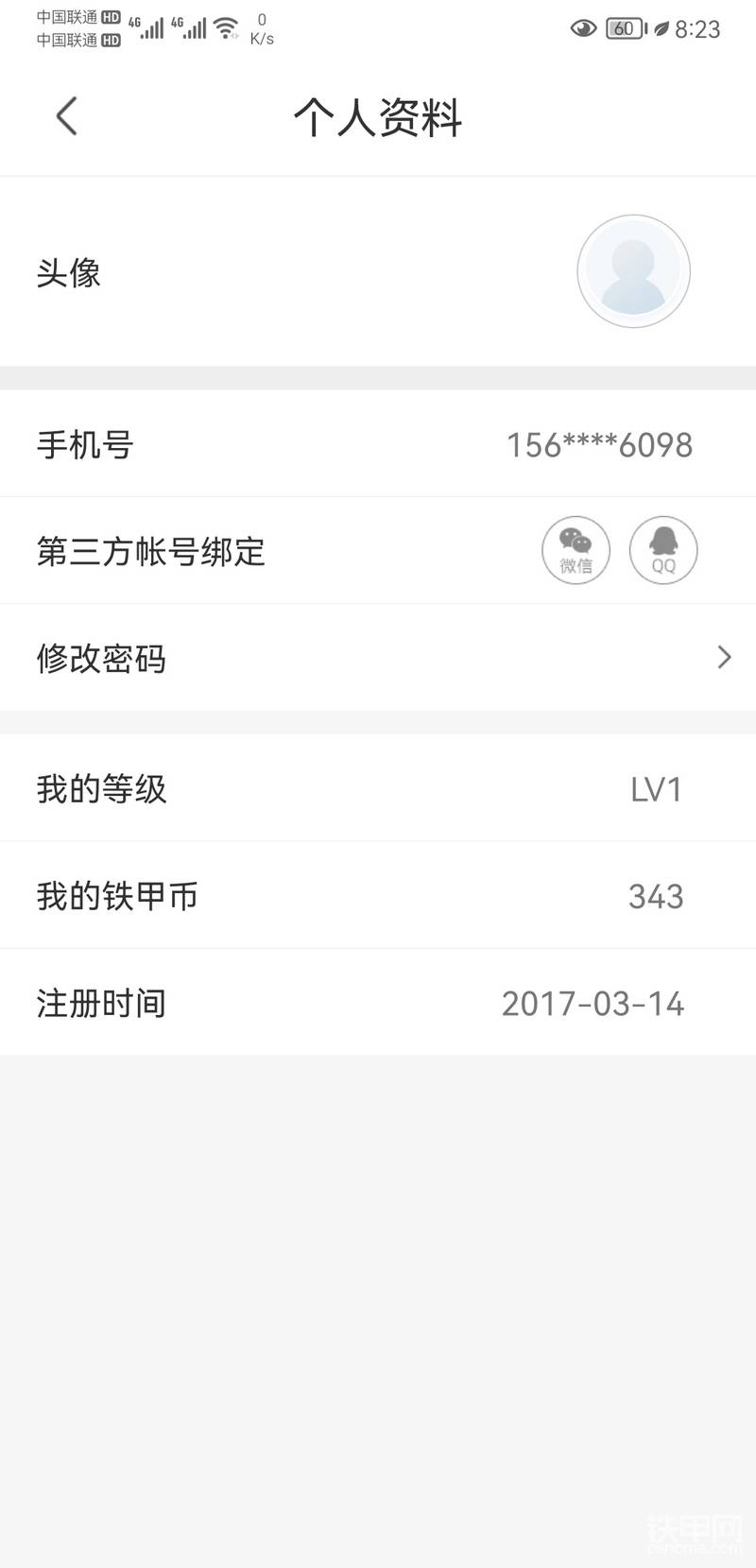Open 修改密码 to change password
756x1568 pixels.
(378, 658)
